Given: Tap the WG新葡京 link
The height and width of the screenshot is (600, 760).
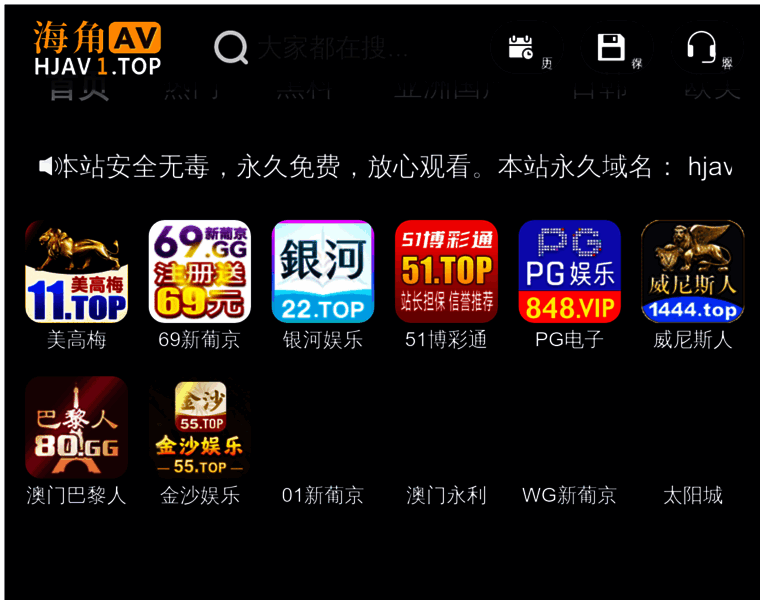Looking at the screenshot, I should tap(569, 495).
